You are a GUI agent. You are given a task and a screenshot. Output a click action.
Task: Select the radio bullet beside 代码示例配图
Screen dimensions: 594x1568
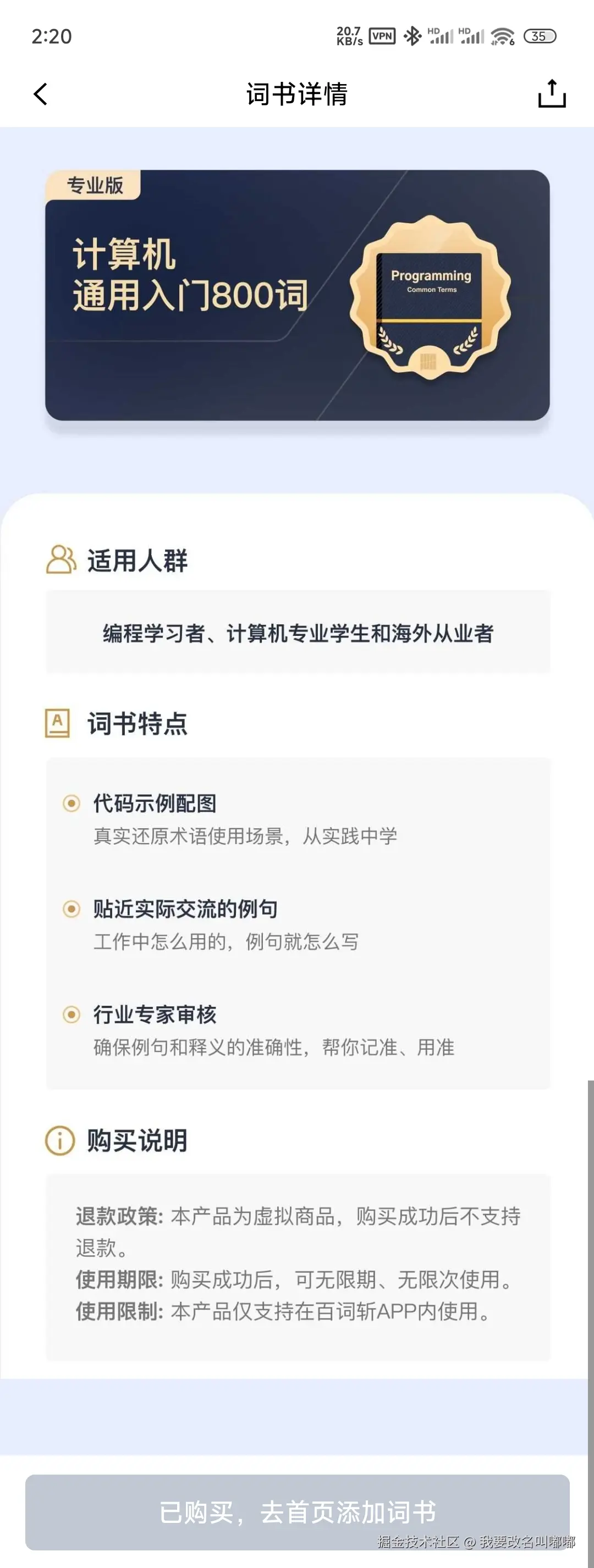[73, 802]
